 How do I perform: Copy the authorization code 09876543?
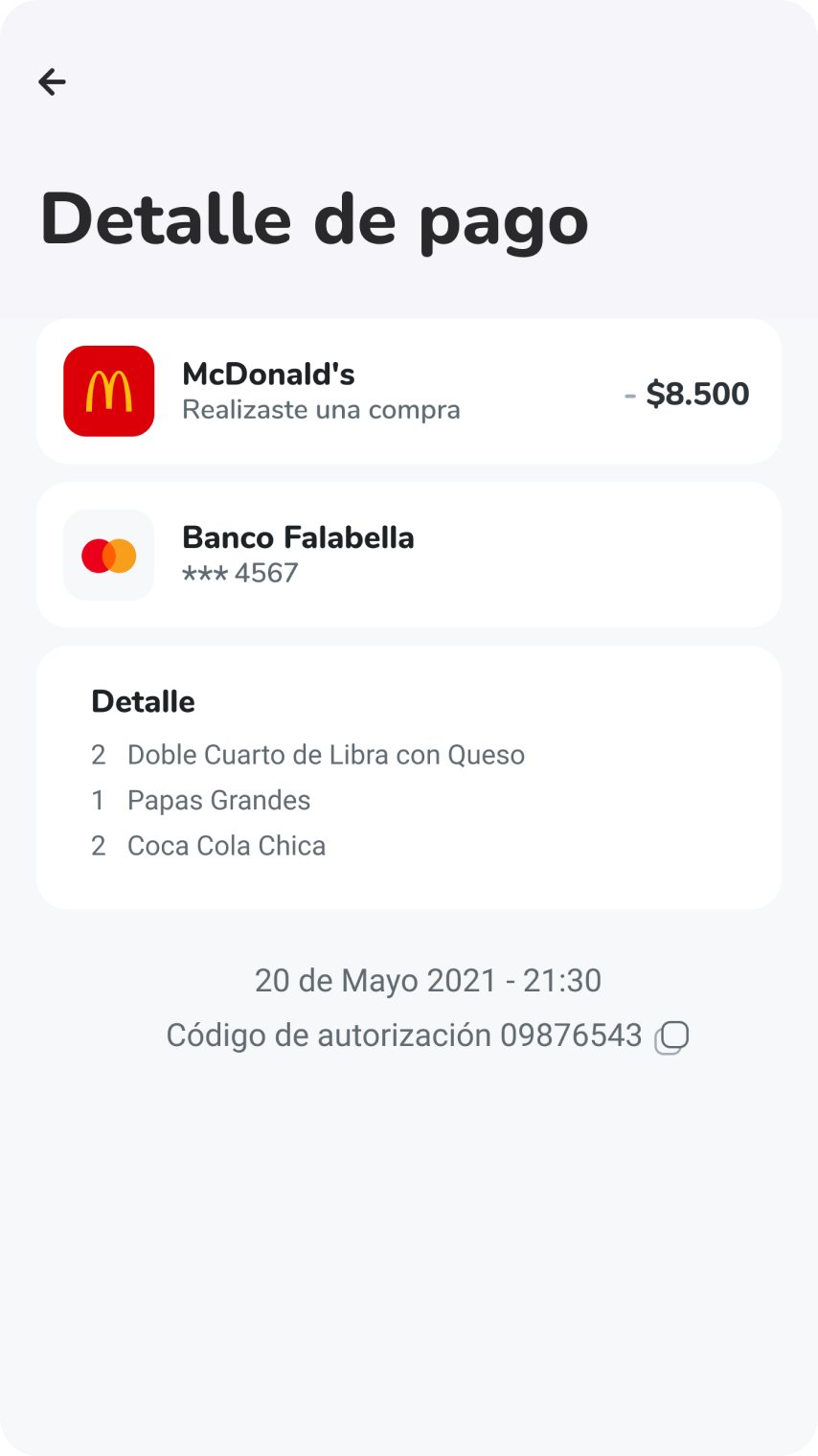coord(671,1036)
